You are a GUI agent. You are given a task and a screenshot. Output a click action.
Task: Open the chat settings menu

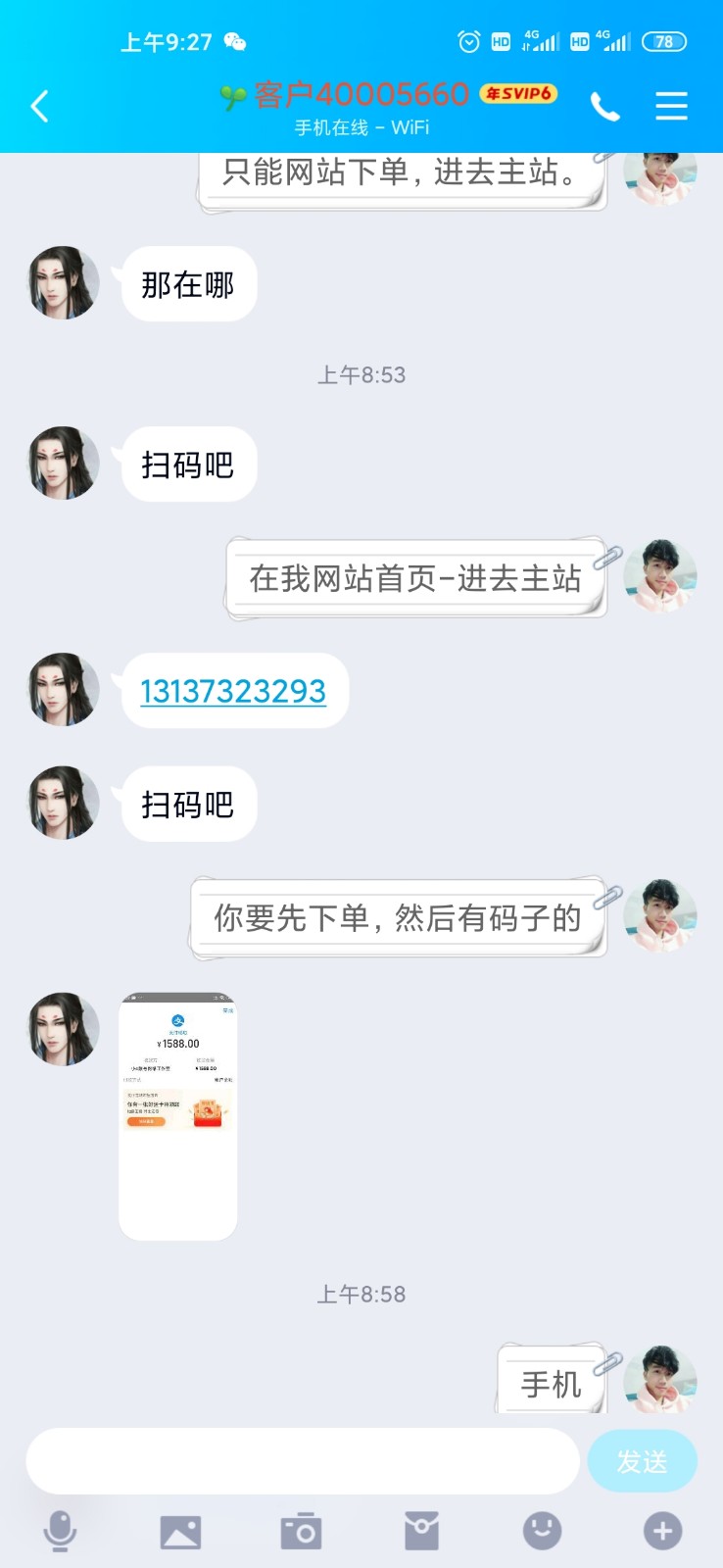[671, 106]
